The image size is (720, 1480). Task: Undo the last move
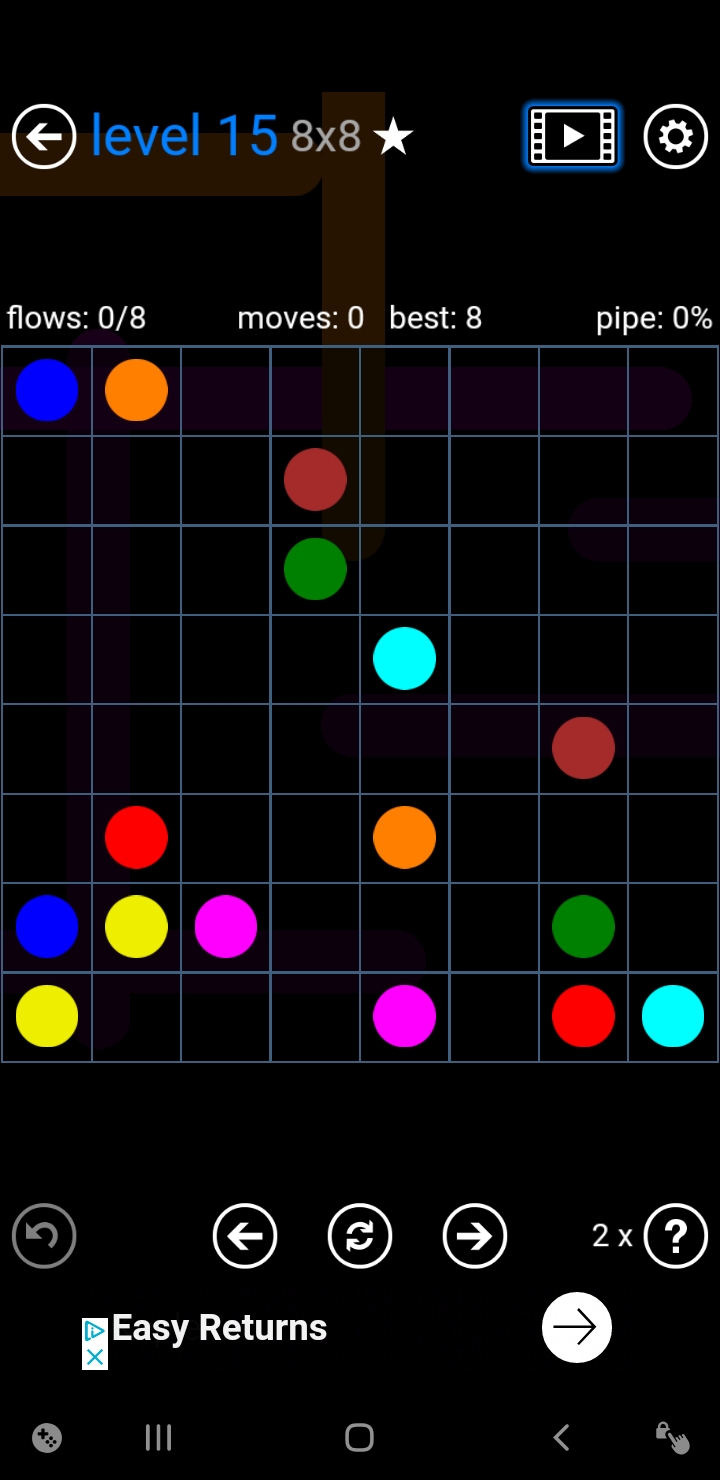pos(44,1236)
